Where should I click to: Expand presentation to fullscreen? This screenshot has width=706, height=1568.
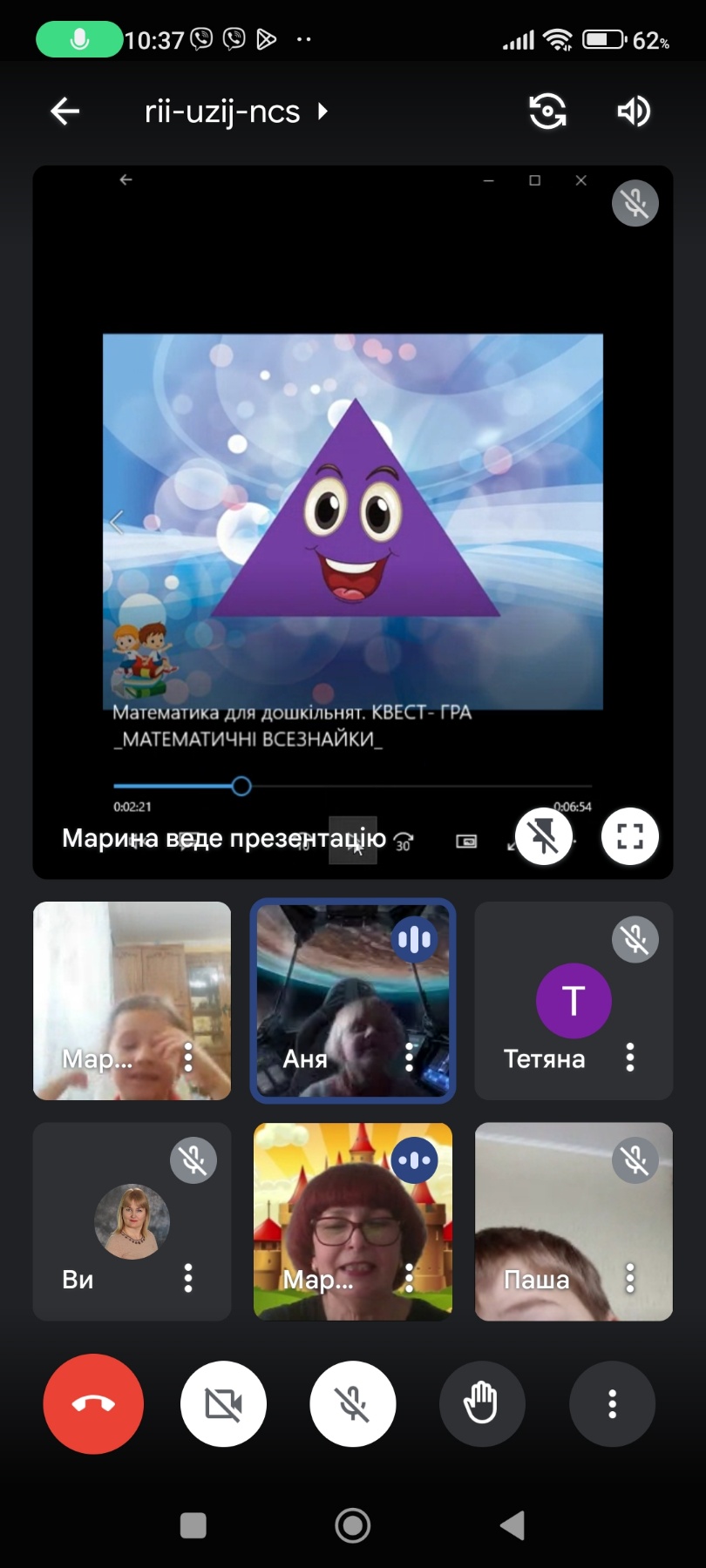[629, 837]
